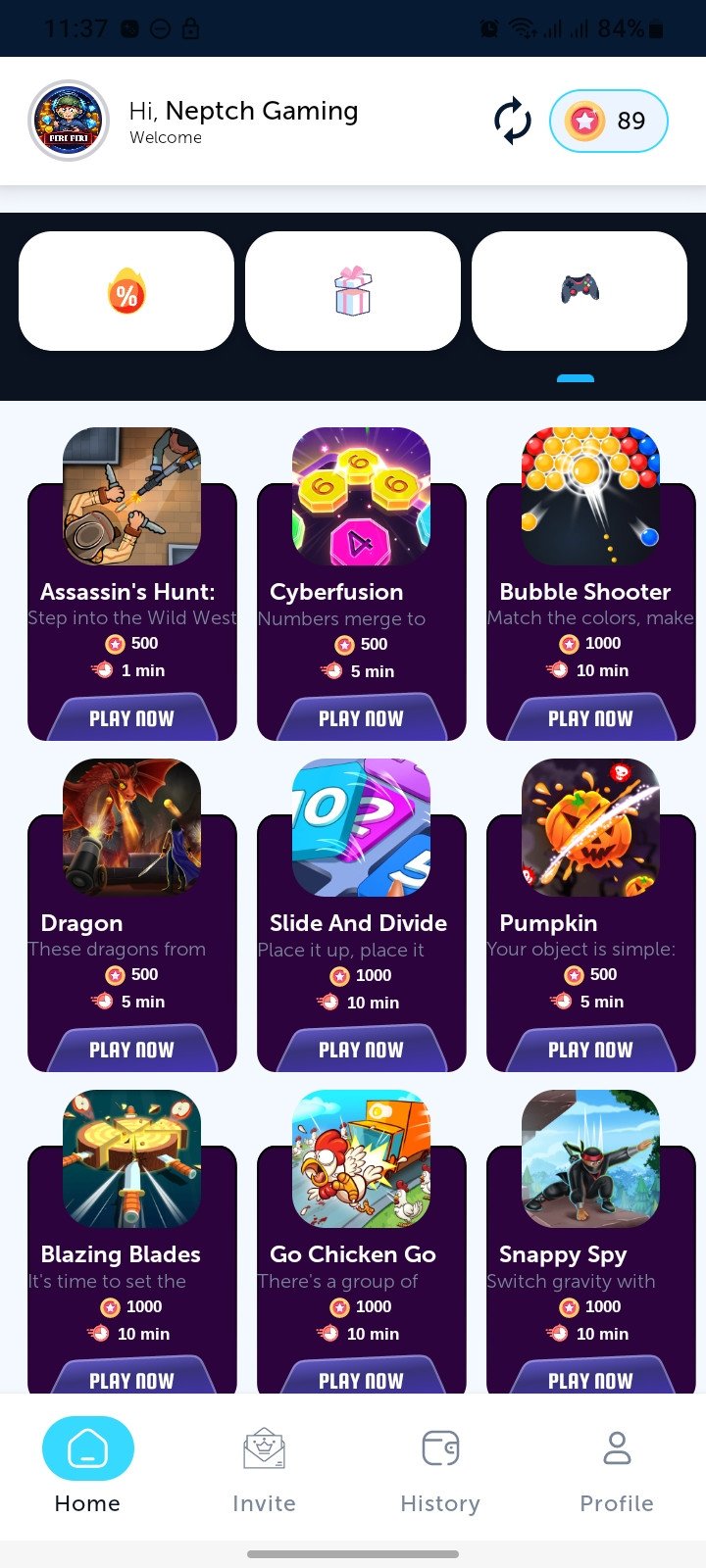Image resolution: width=706 pixels, height=1568 pixels.
Task: Switch to the Invite tab
Action: tap(264, 1468)
